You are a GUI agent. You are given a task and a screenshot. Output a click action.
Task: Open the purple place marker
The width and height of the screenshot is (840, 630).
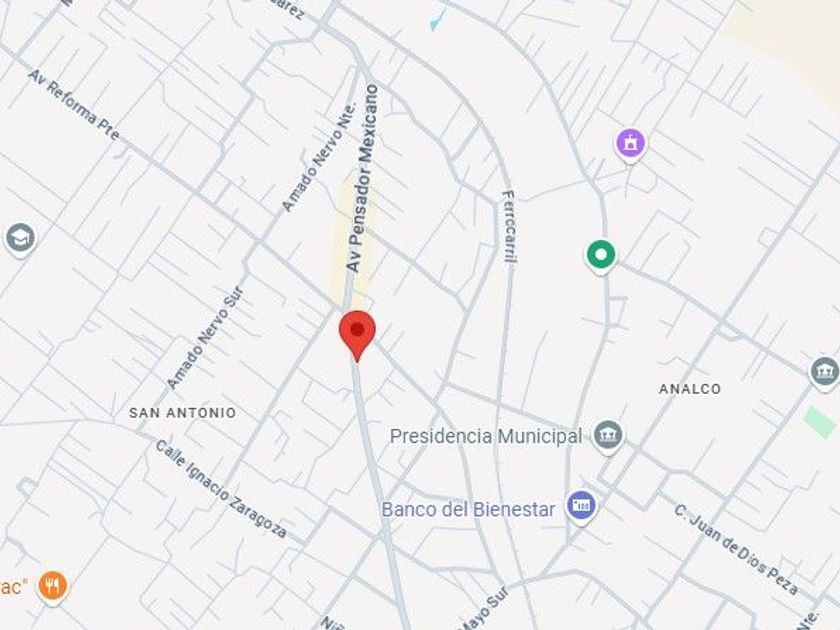pos(630,144)
